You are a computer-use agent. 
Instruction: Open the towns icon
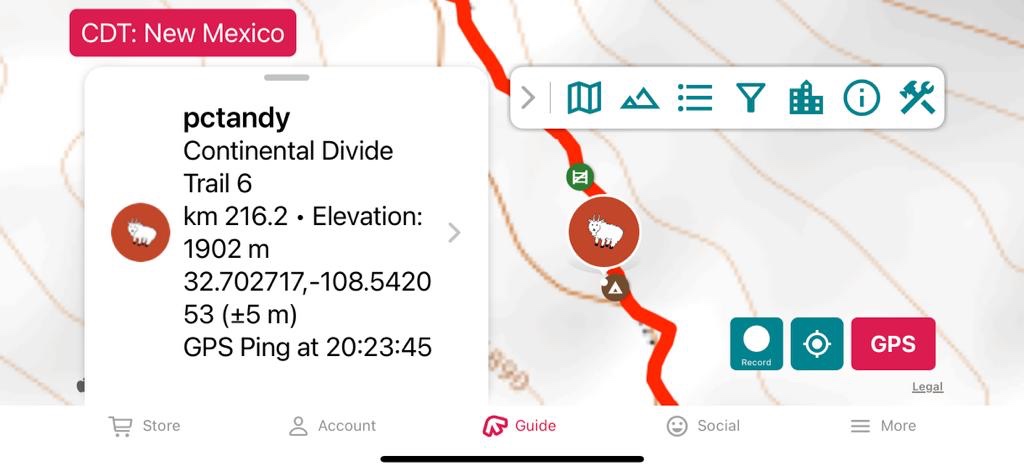pyautogui.click(x=805, y=98)
